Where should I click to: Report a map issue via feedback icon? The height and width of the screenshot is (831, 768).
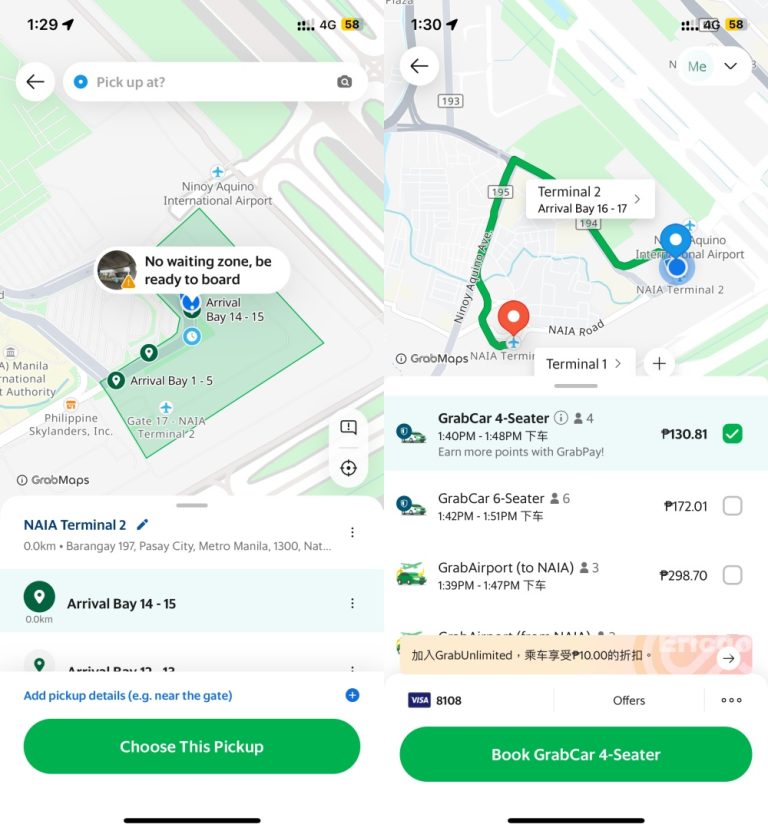click(x=348, y=428)
